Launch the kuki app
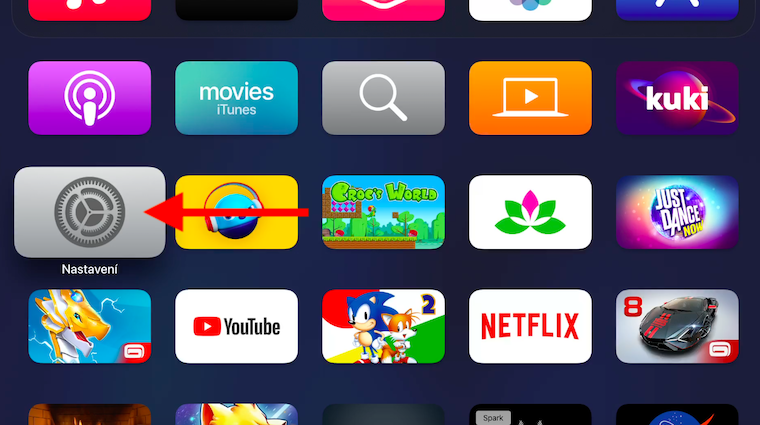 tap(677, 98)
